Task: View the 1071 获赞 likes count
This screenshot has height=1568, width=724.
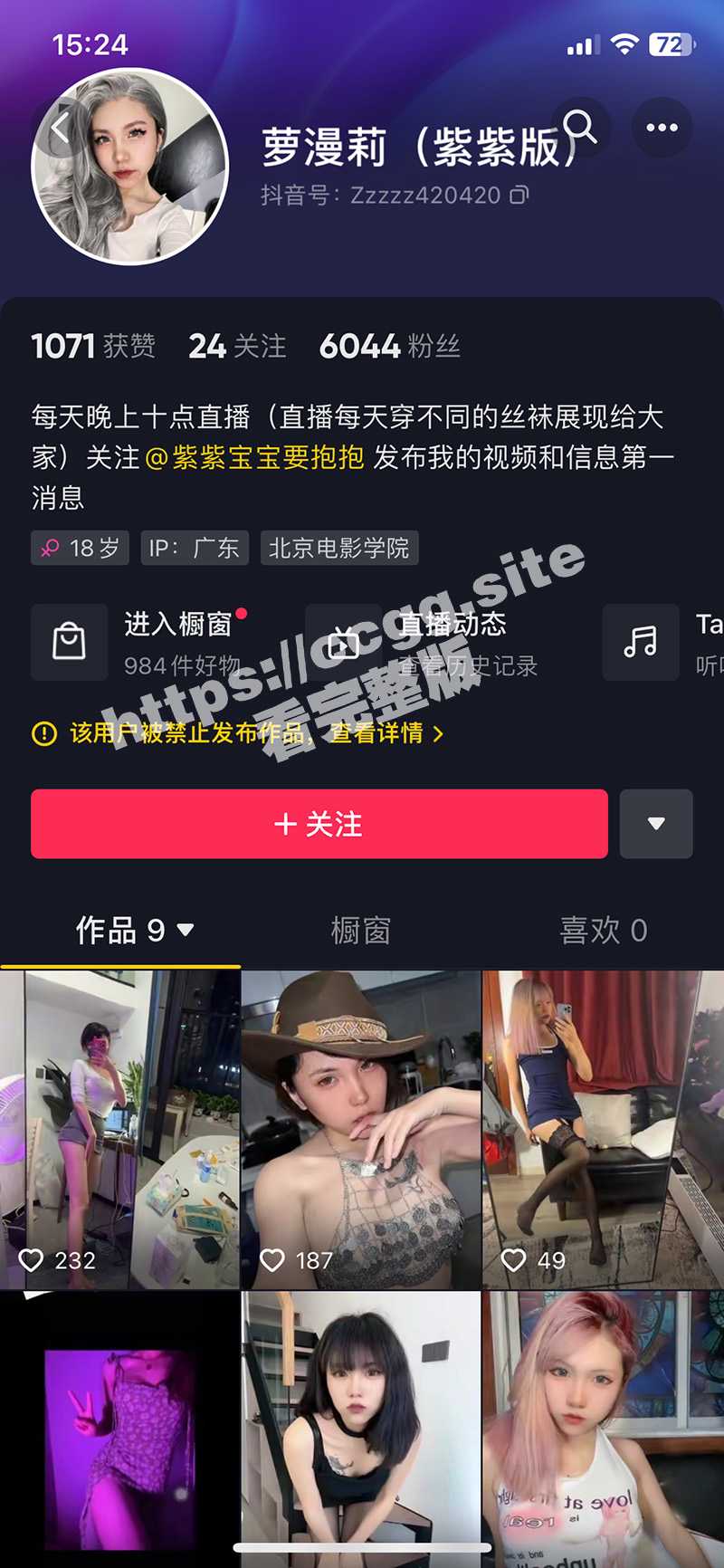Action: [93, 346]
